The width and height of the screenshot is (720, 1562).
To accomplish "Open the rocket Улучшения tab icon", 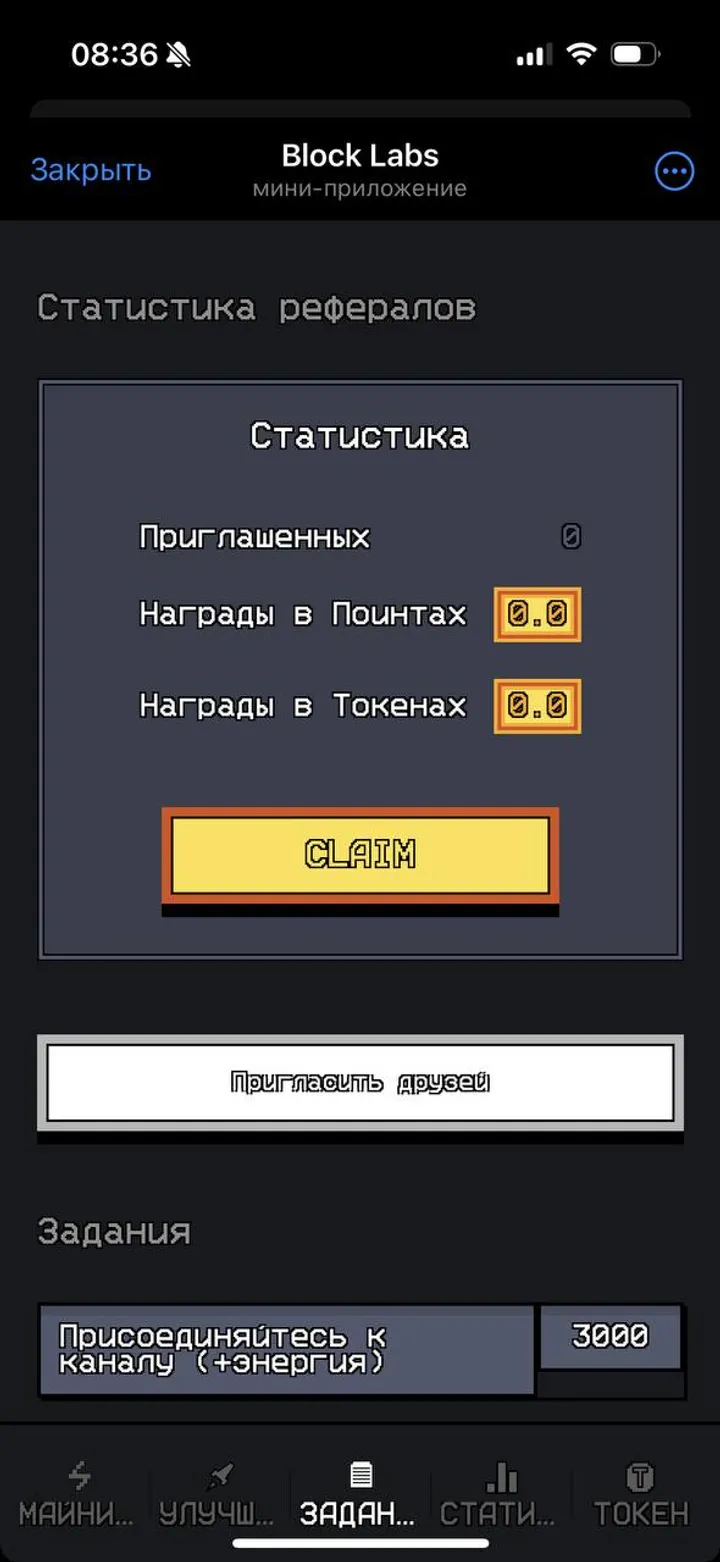I will [219, 1474].
